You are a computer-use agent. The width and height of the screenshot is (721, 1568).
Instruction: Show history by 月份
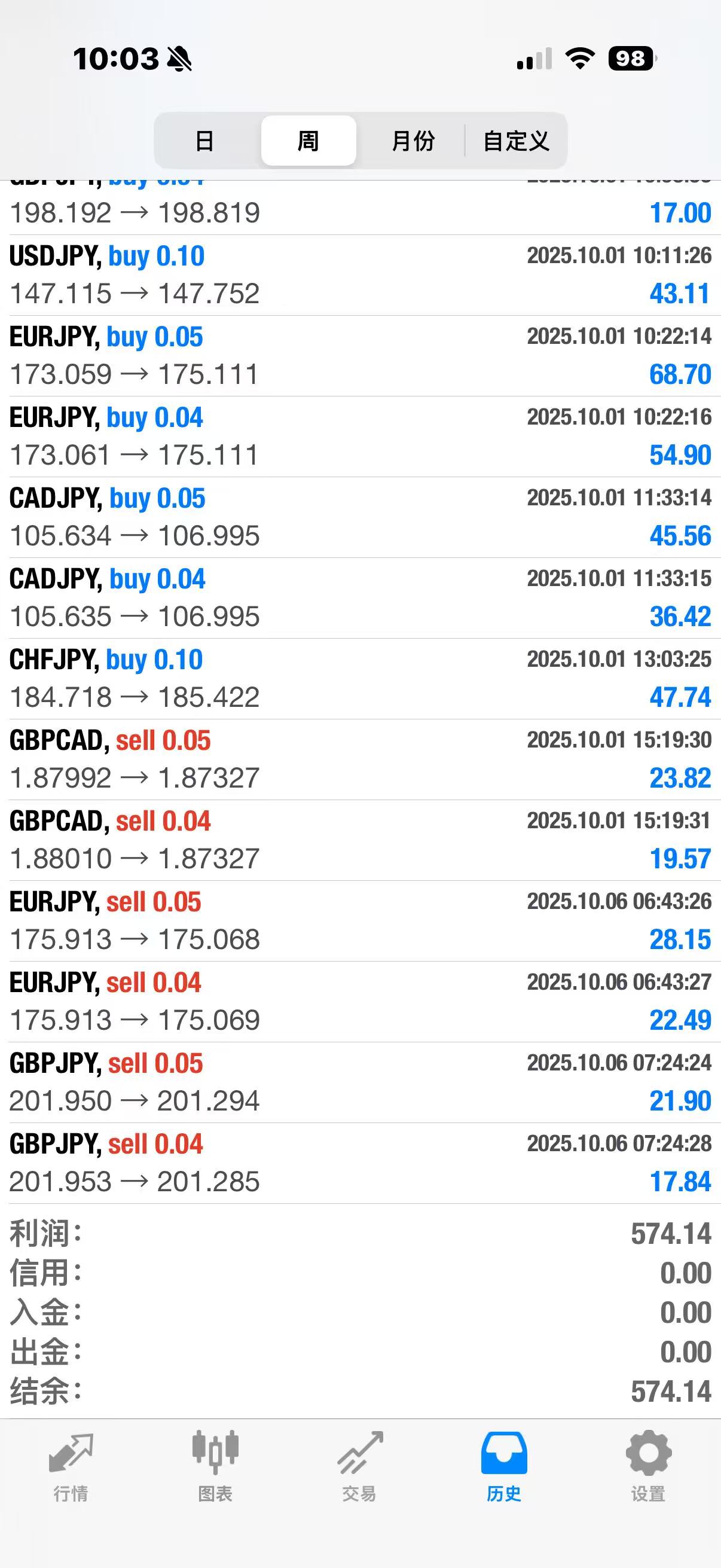(x=413, y=141)
